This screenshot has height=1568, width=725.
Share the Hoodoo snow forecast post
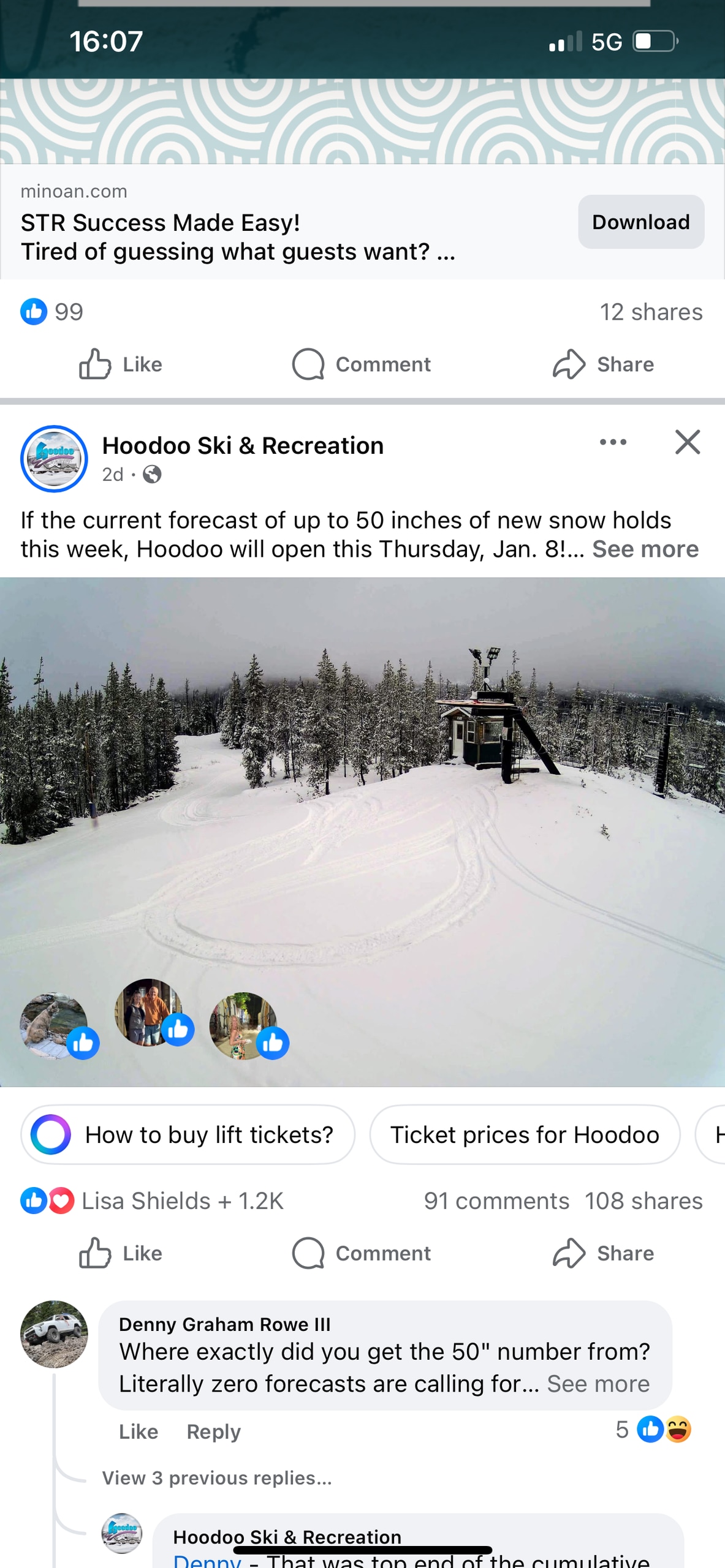pyautogui.click(x=603, y=1254)
